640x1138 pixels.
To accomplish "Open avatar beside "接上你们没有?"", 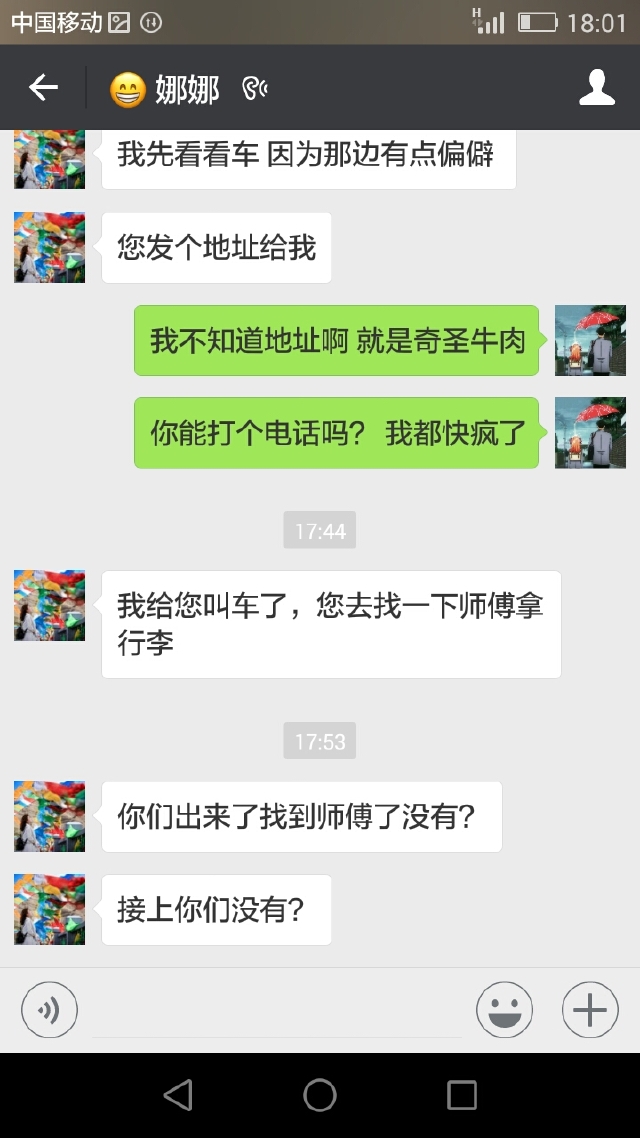I will coord(49,908).
